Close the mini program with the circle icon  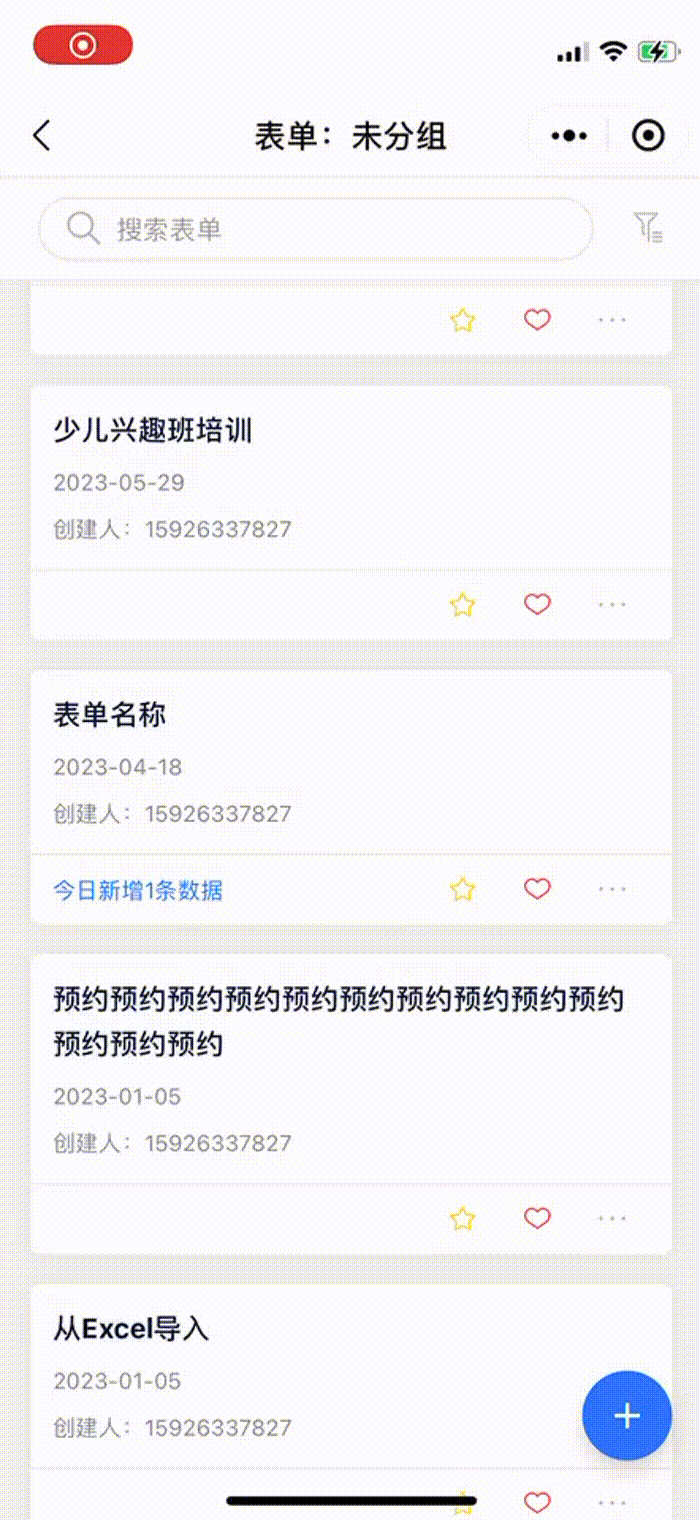click(648, 135)
